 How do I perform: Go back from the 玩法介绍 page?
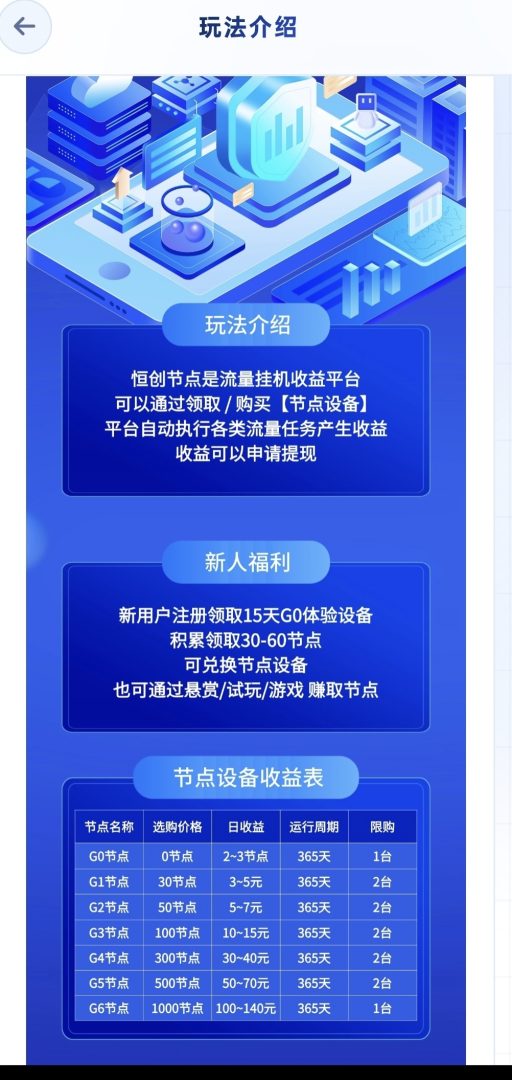tap(25, 27)
